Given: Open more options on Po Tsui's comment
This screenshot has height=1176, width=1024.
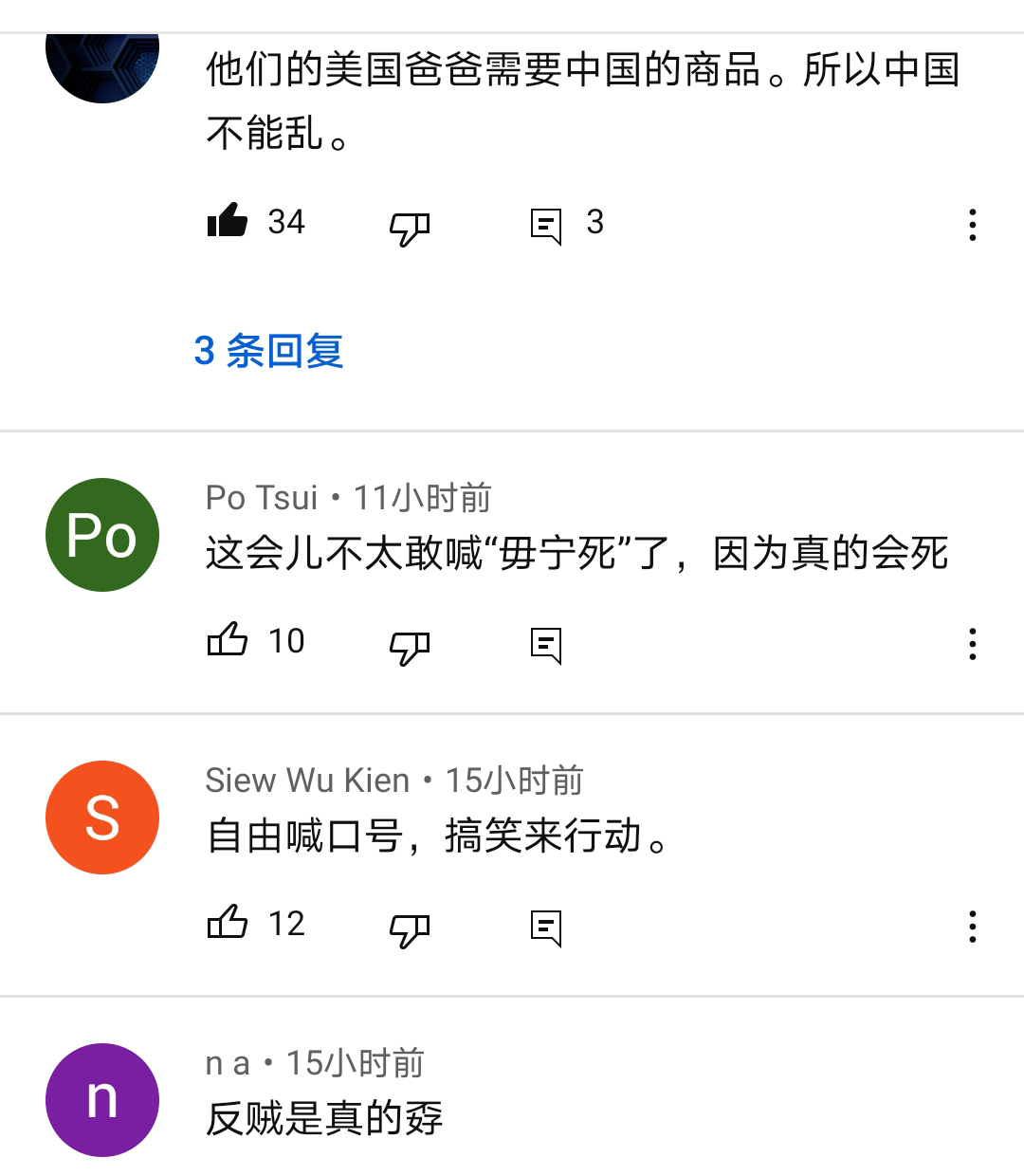Looking at the screenshot, I should pyautogui.click(x=972, y=644).
